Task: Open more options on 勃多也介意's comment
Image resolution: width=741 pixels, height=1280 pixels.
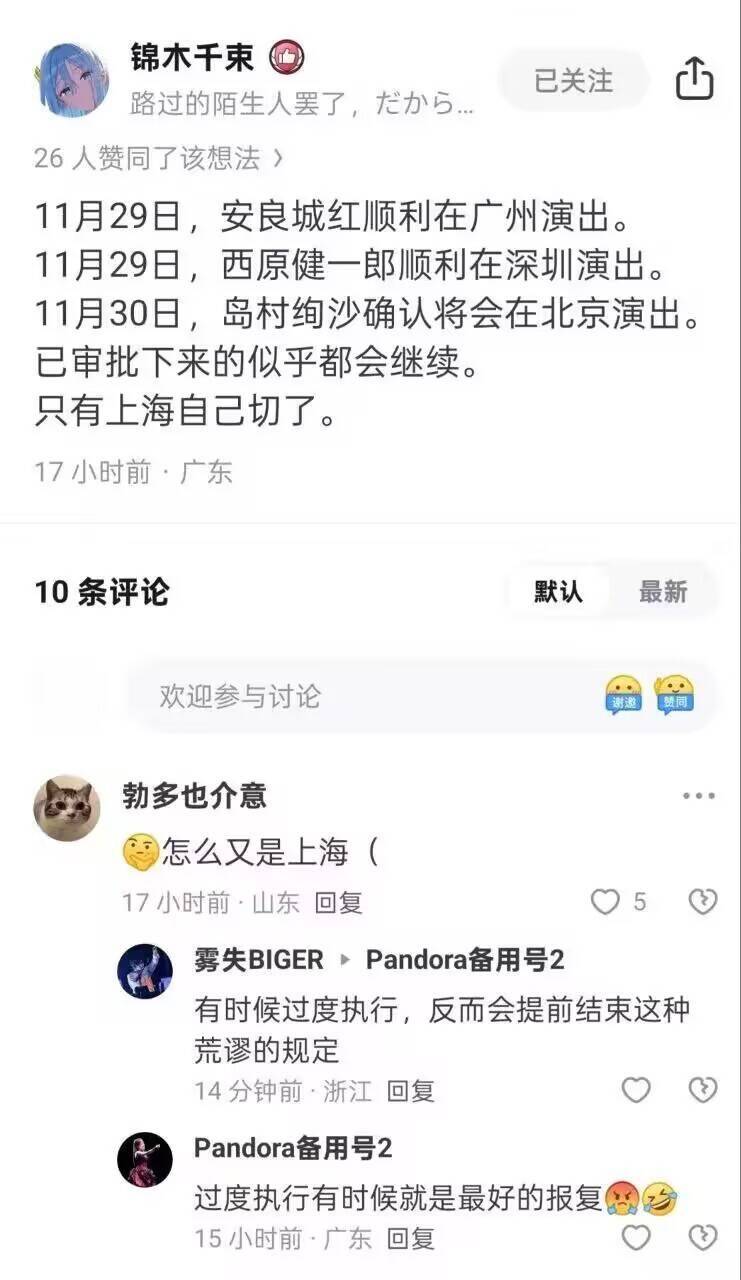Action: tap(699, 796)
